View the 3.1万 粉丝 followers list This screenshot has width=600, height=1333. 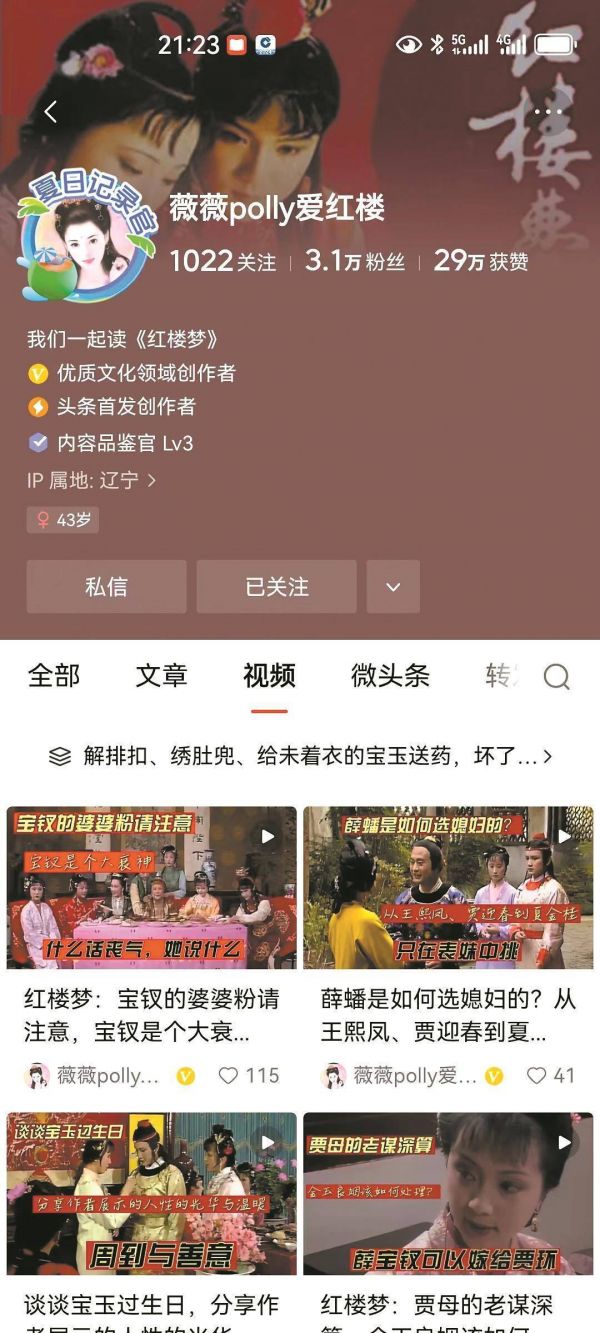point(355,261)
